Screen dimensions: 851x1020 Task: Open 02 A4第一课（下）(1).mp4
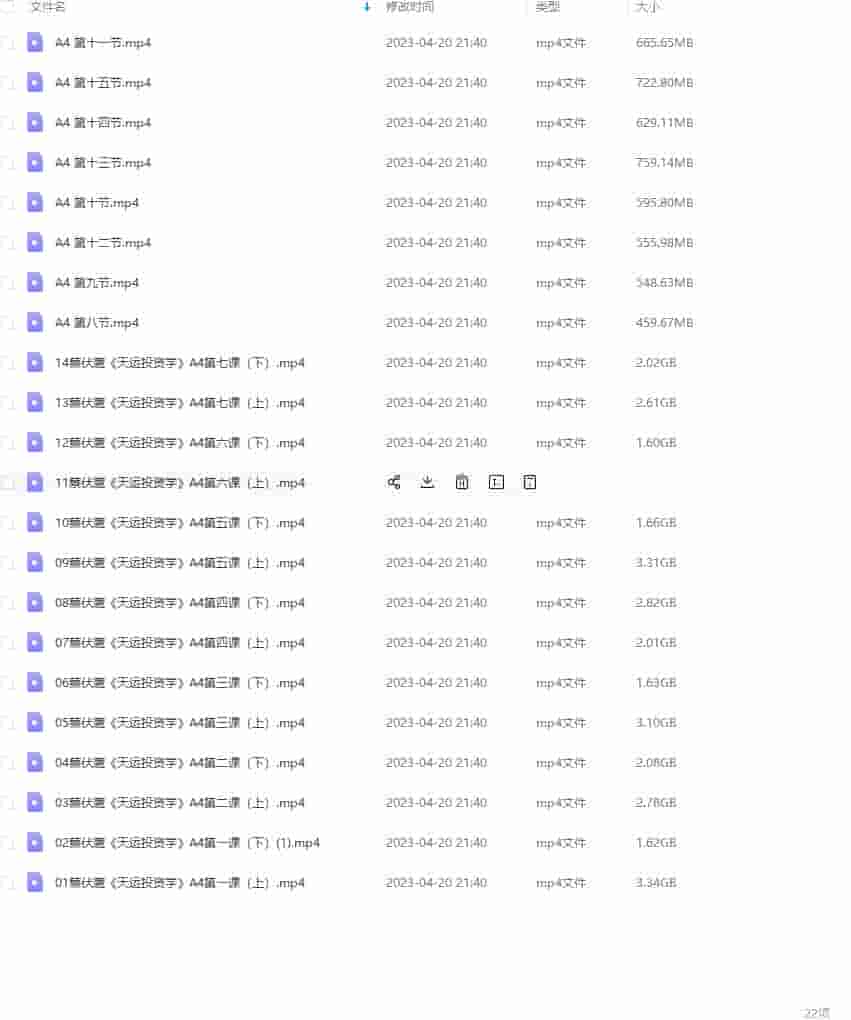coord(187,843)
